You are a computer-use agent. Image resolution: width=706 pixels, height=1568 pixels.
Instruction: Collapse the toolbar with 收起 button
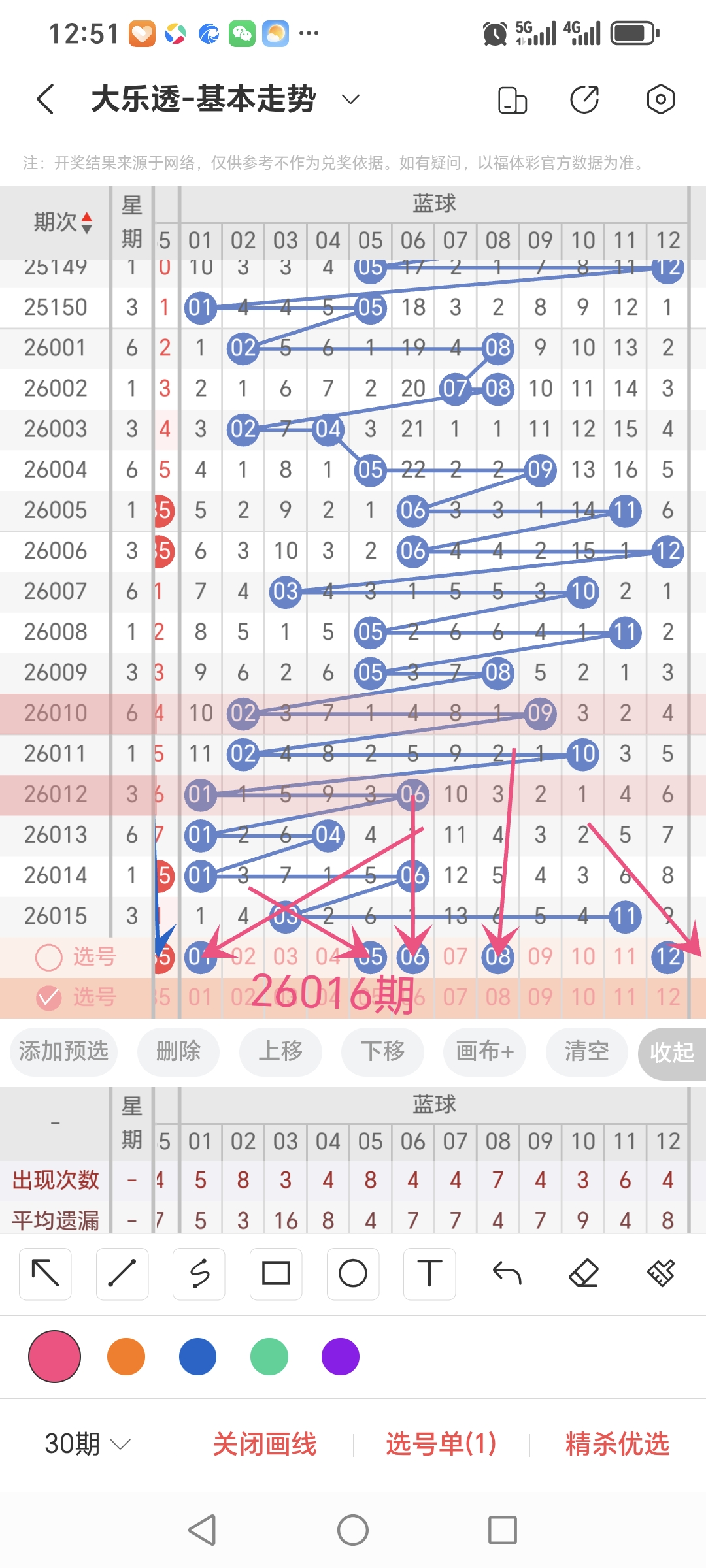[672, 1051]
